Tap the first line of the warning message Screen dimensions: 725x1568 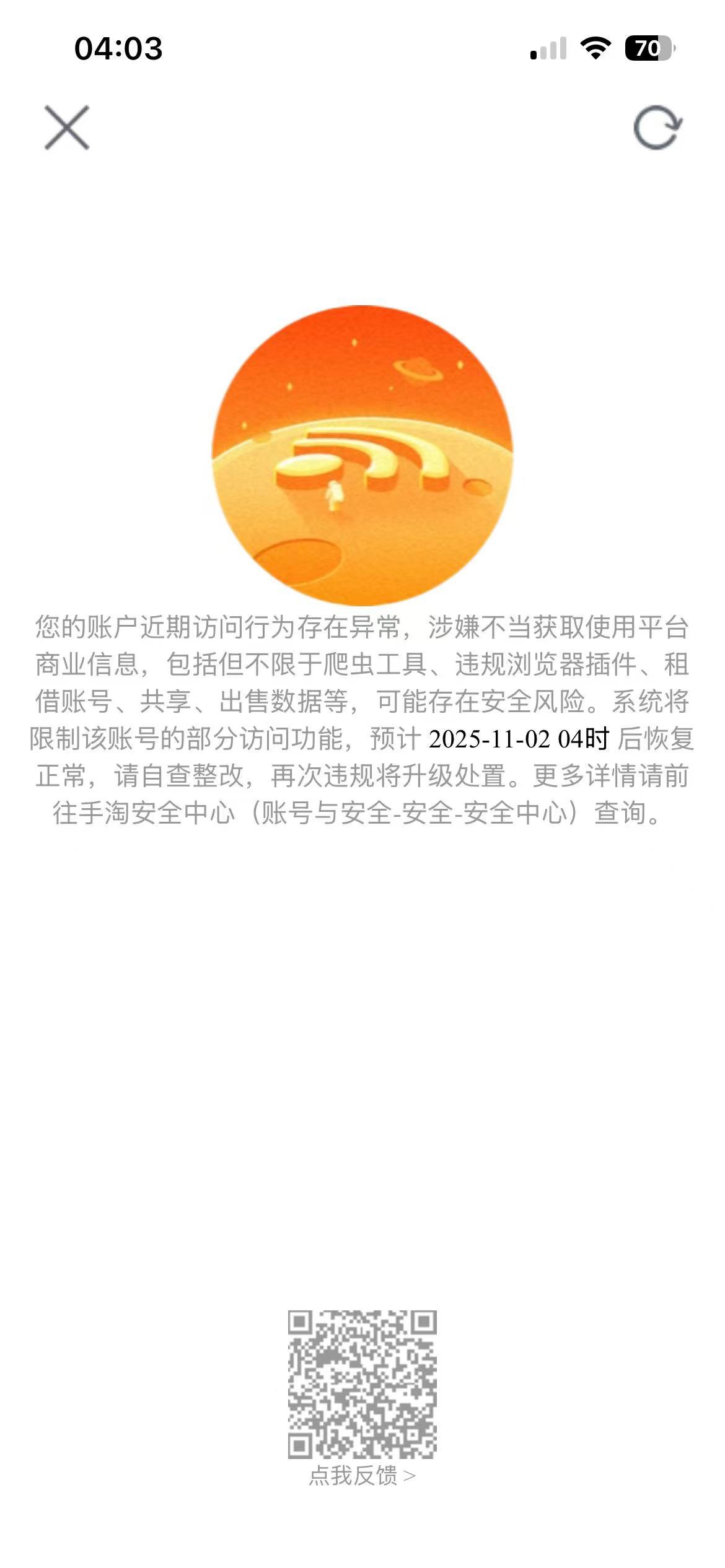click(362, 627)
